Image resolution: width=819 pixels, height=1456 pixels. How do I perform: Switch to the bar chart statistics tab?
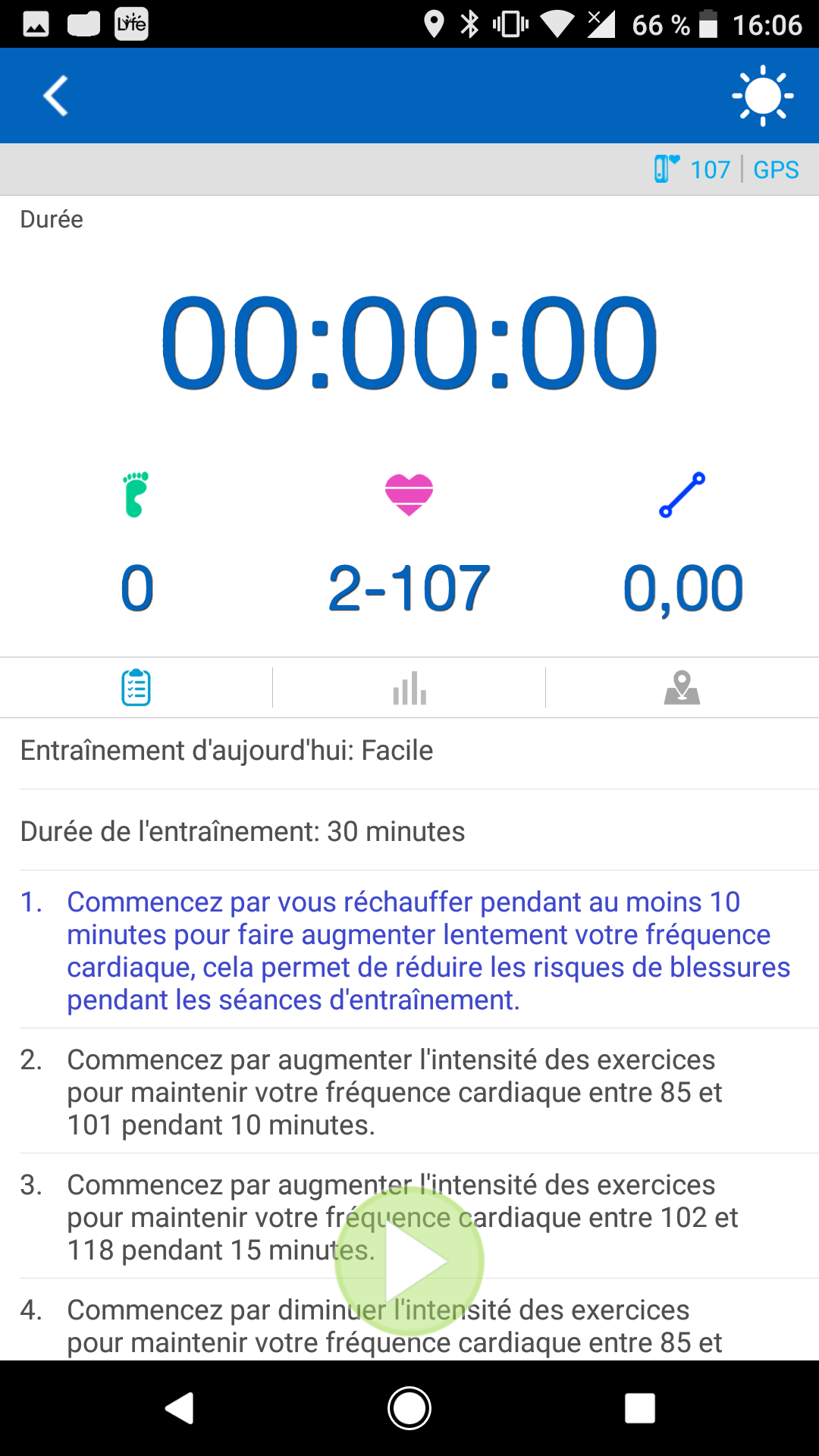point(409,687)
